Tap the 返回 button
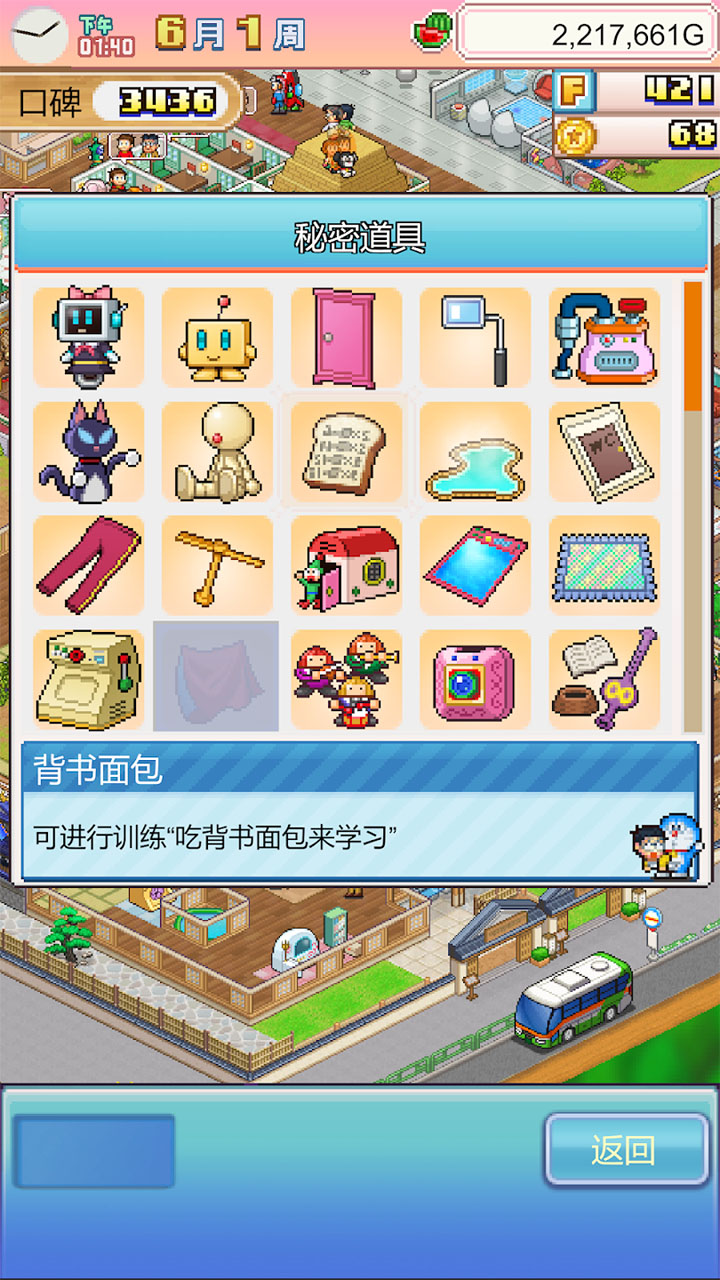This screenshot has width=720, height=1280. tap(626, 1150)
